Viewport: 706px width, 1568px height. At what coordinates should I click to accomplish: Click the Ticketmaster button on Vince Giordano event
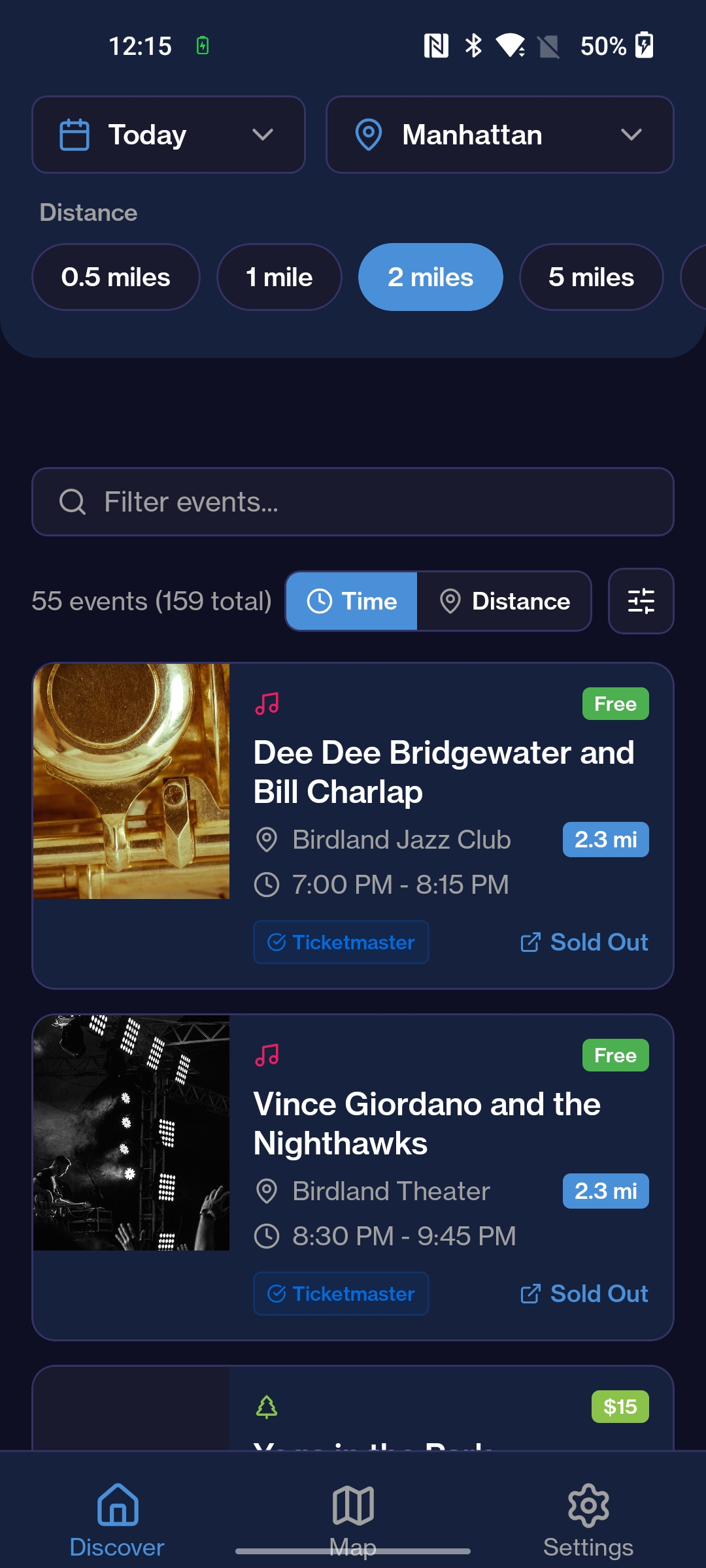[x=341, y=1294]
